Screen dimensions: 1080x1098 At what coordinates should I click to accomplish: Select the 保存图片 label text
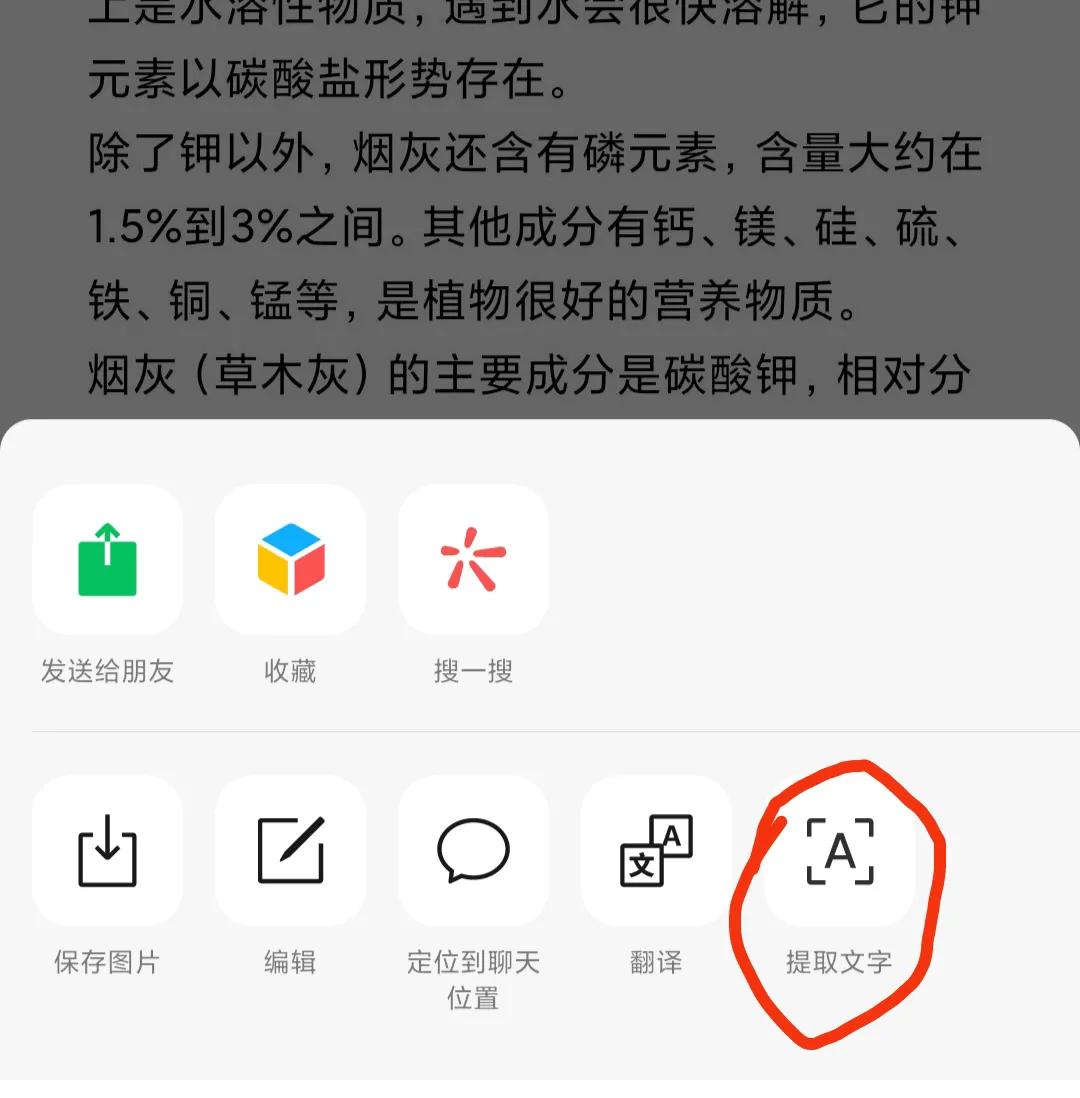click(x=107, y=963)
